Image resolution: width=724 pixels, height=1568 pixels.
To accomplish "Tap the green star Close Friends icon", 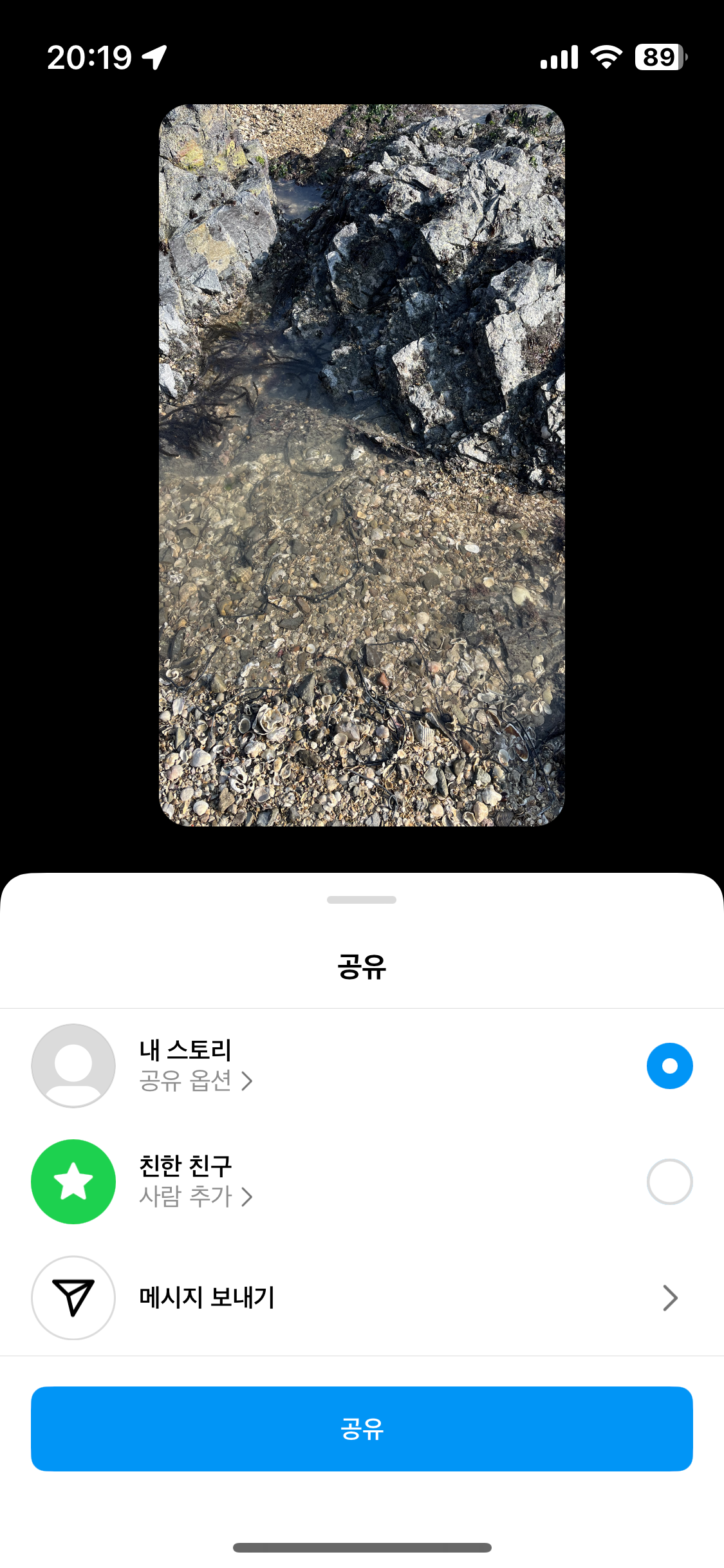I will click(x=73, y=1181).
